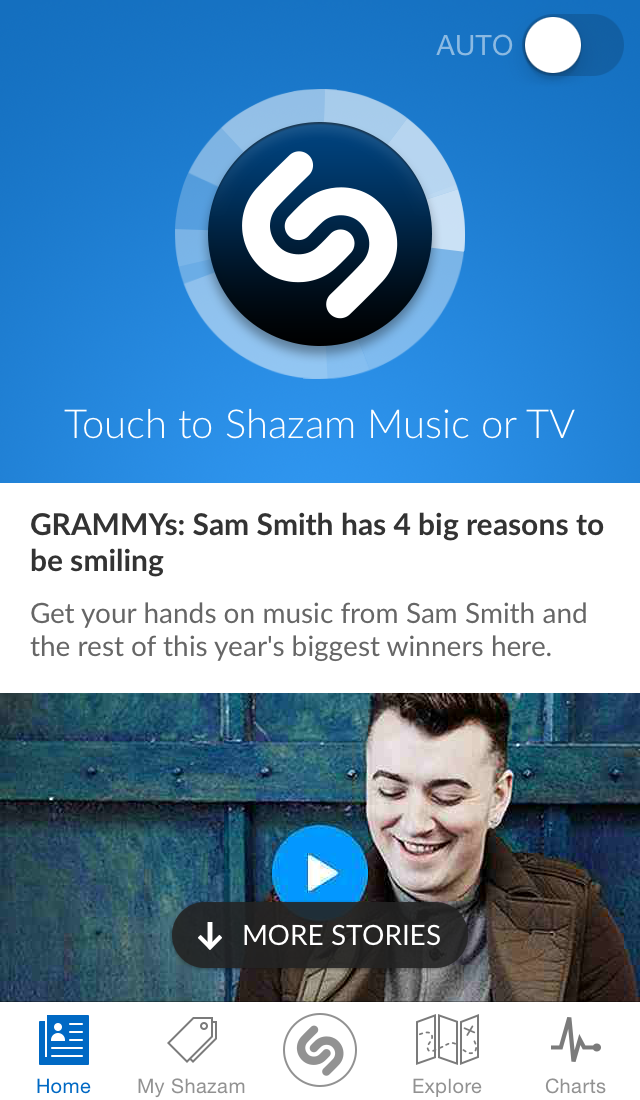Go to the Explore tab
The image size is (640, 1100).
tap(447, 1054)
